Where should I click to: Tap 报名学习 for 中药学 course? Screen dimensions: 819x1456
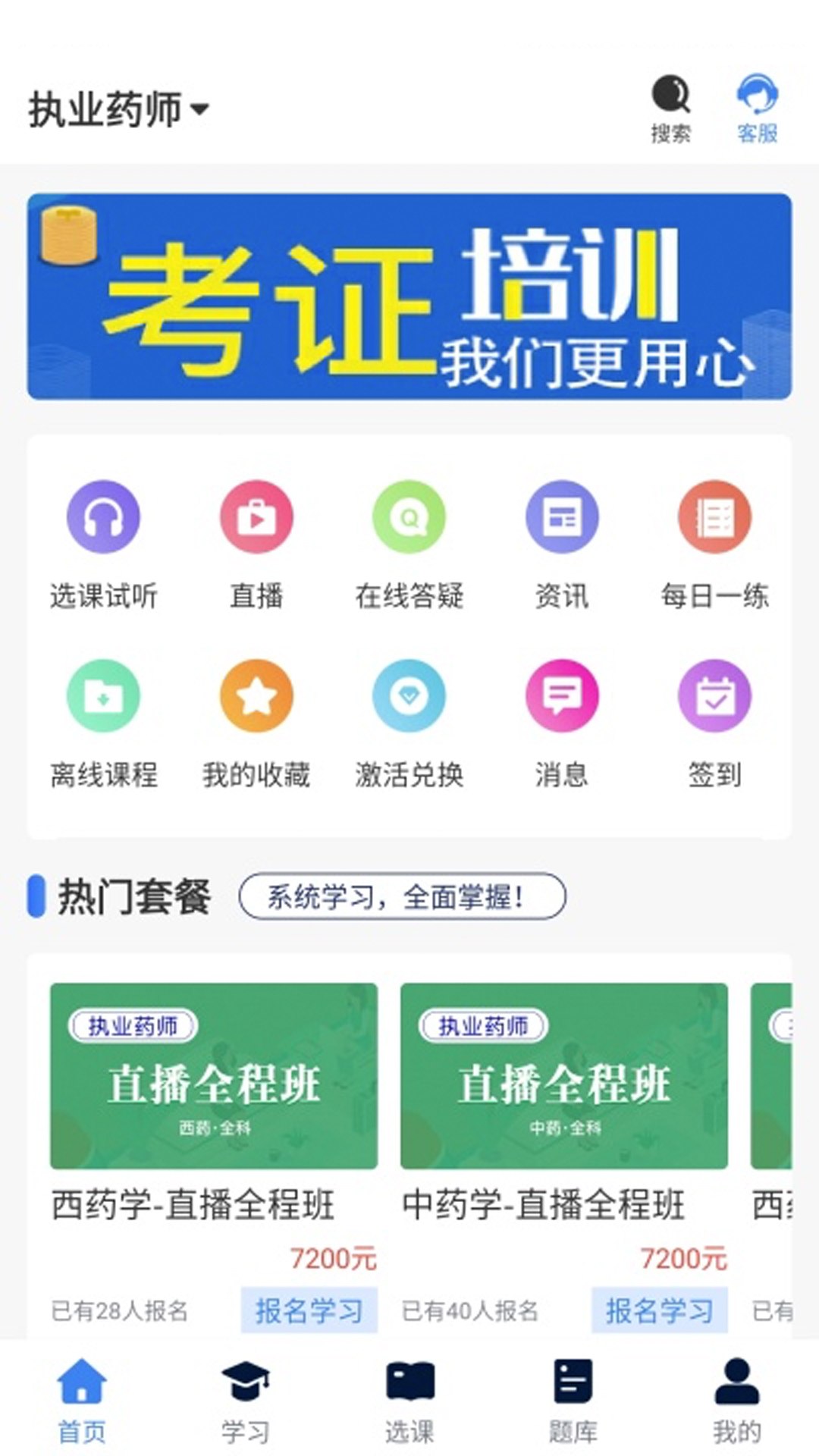click(659, 1310)
